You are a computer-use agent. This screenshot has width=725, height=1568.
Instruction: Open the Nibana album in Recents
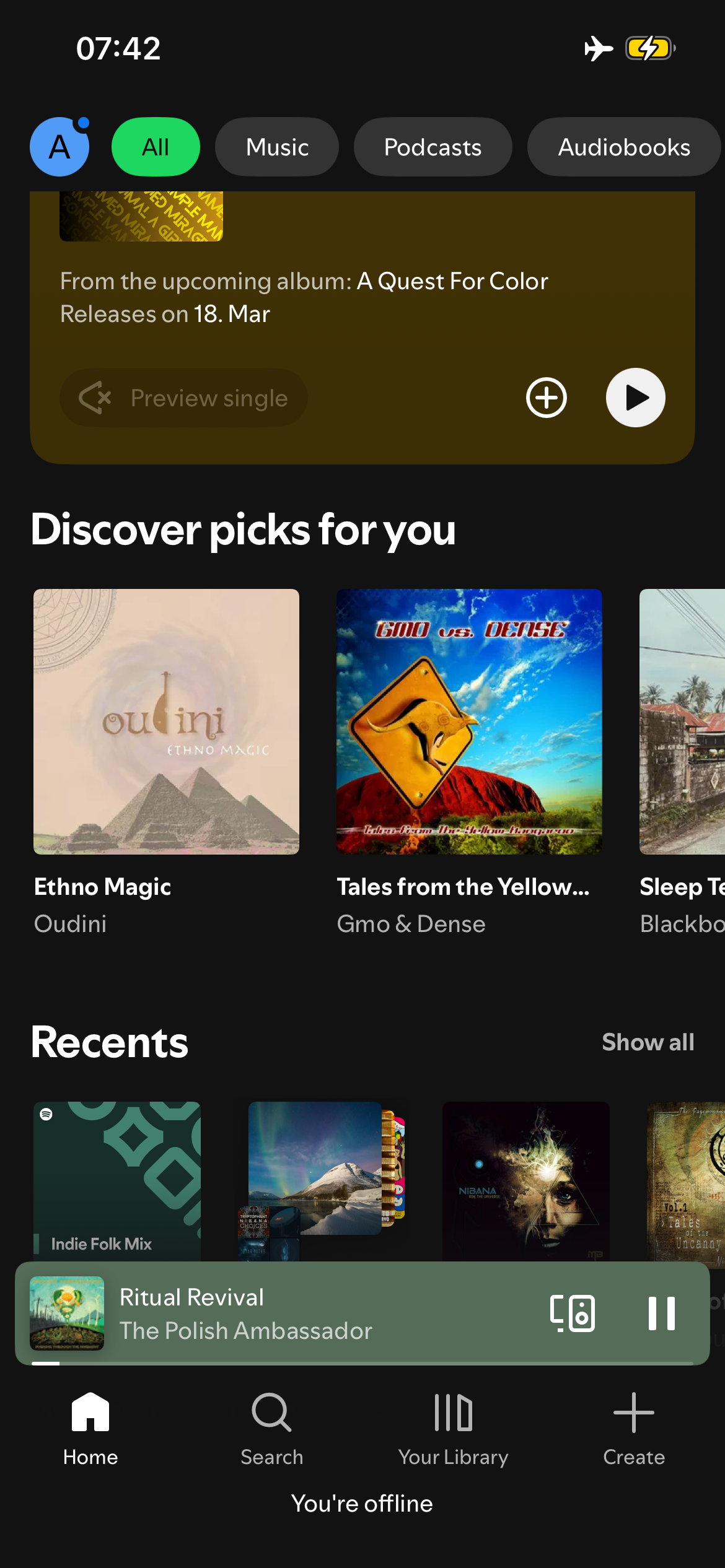525,1180
